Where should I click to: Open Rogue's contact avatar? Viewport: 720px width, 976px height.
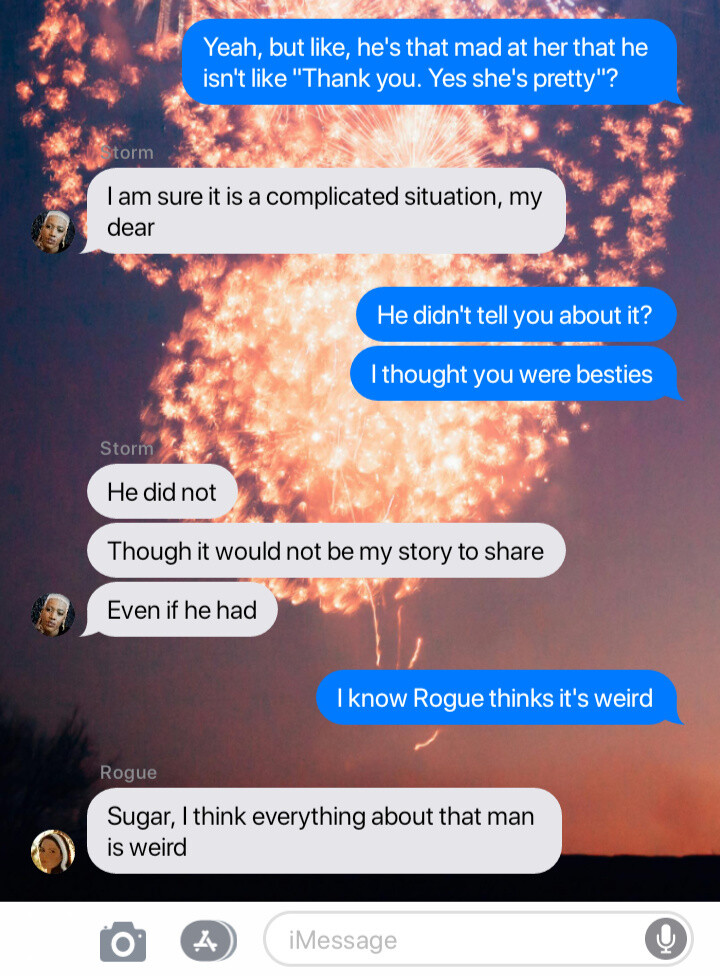(x=53, y=851)
